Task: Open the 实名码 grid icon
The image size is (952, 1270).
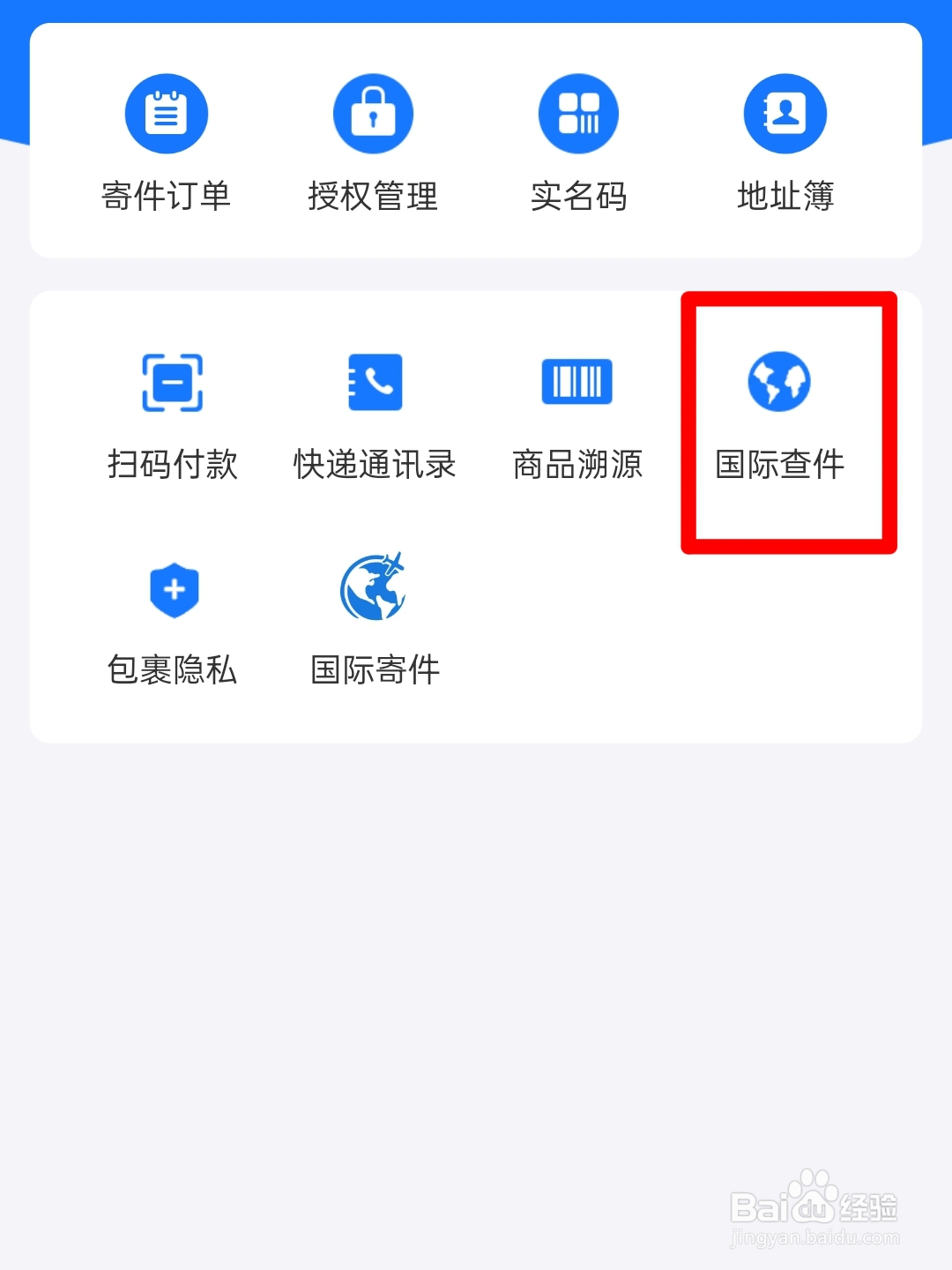Action: click(578, 113)
